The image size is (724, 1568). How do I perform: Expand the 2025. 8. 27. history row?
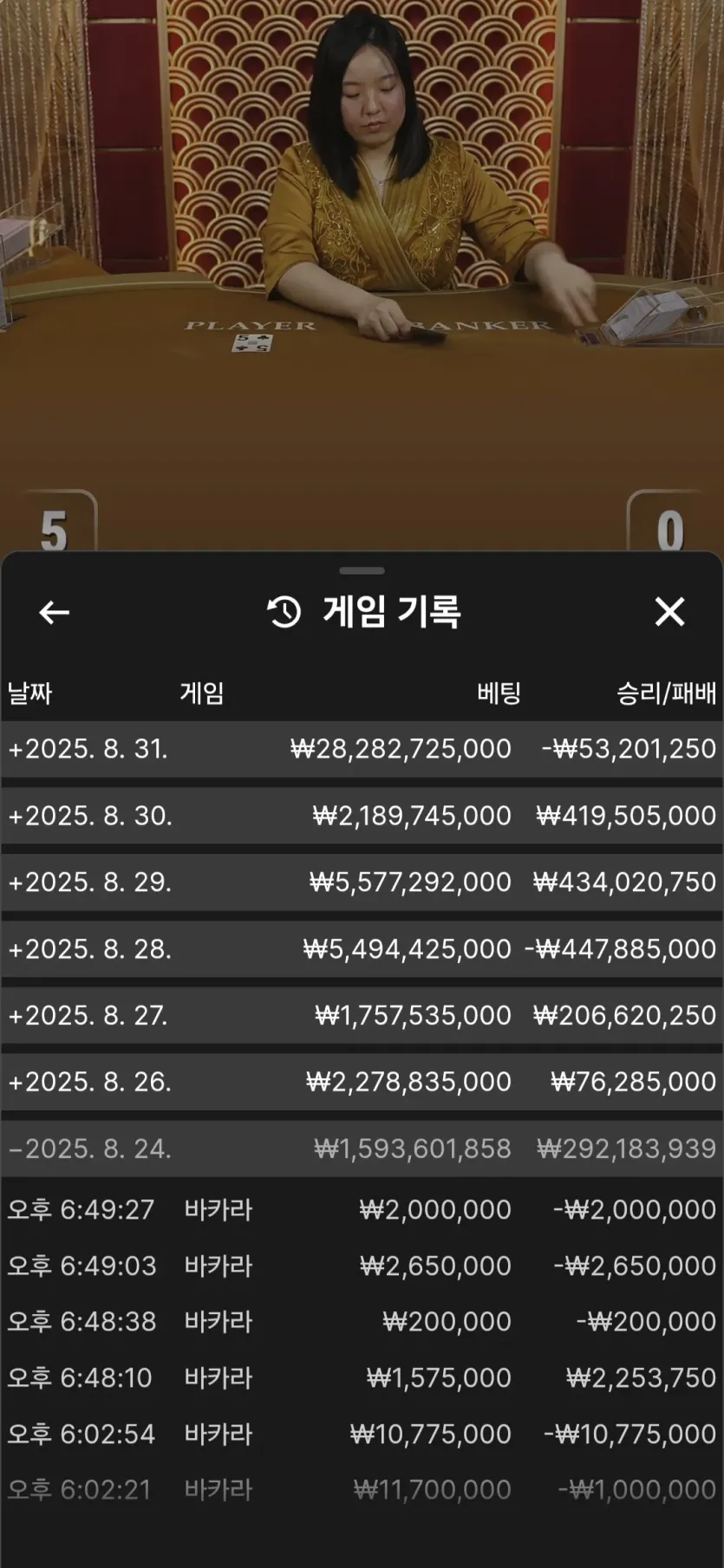(x=362, y=1015)
